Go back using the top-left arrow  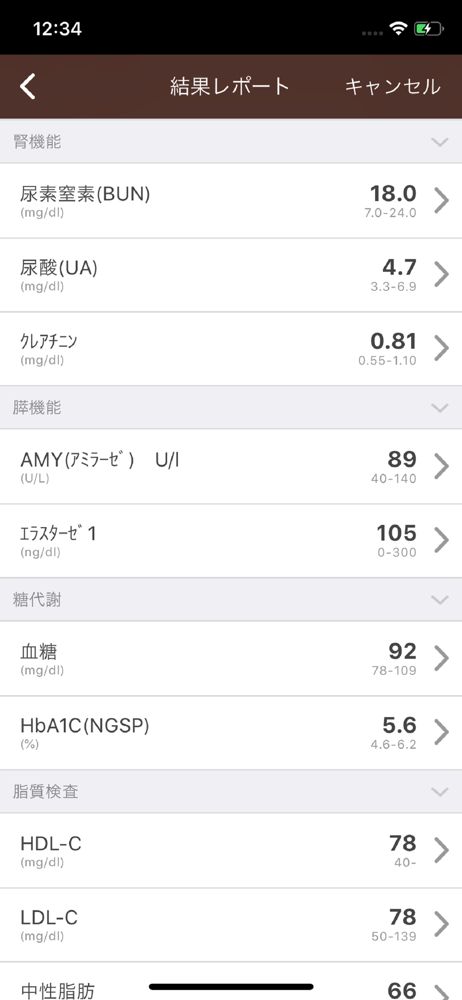pyautogui.click(x=27, y=86)
